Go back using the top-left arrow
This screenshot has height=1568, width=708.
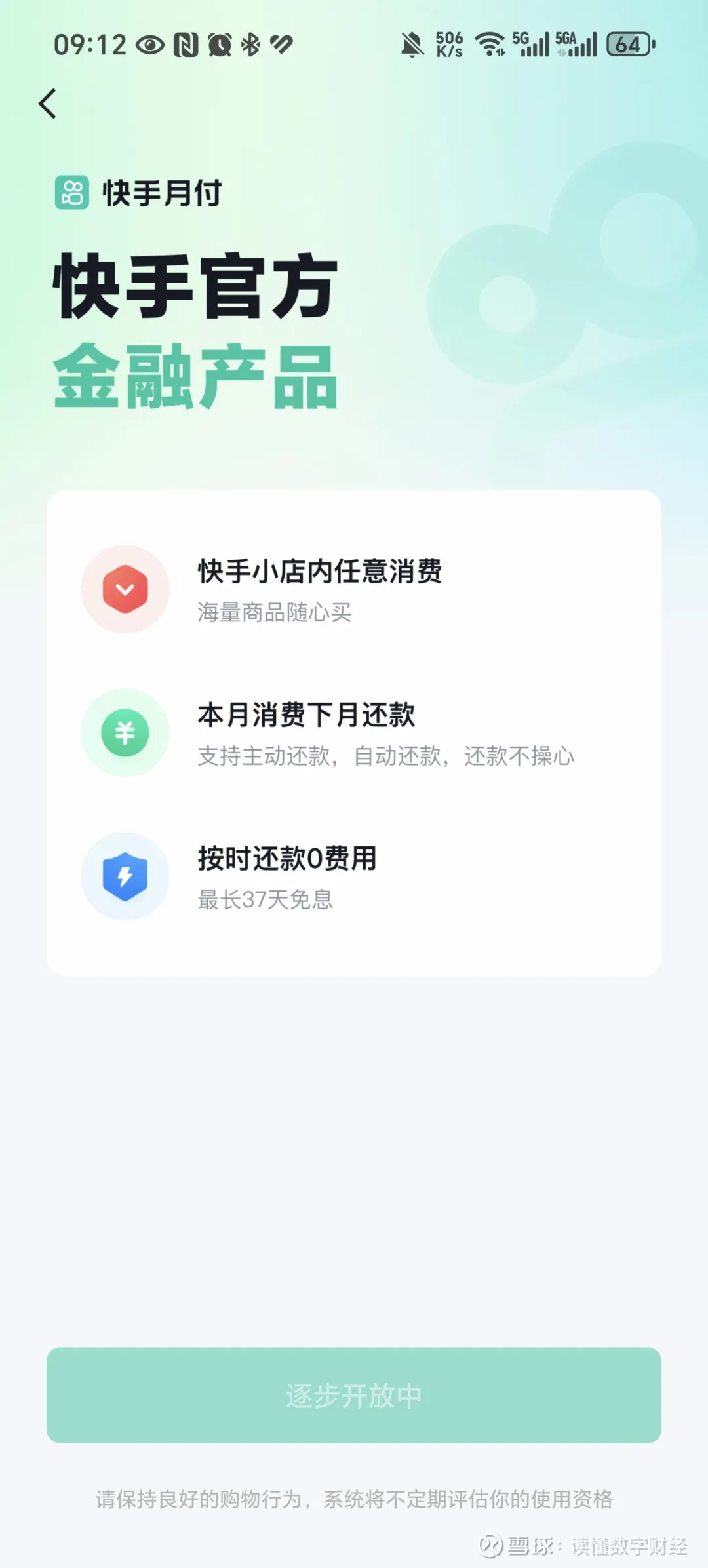click(47, 104)
